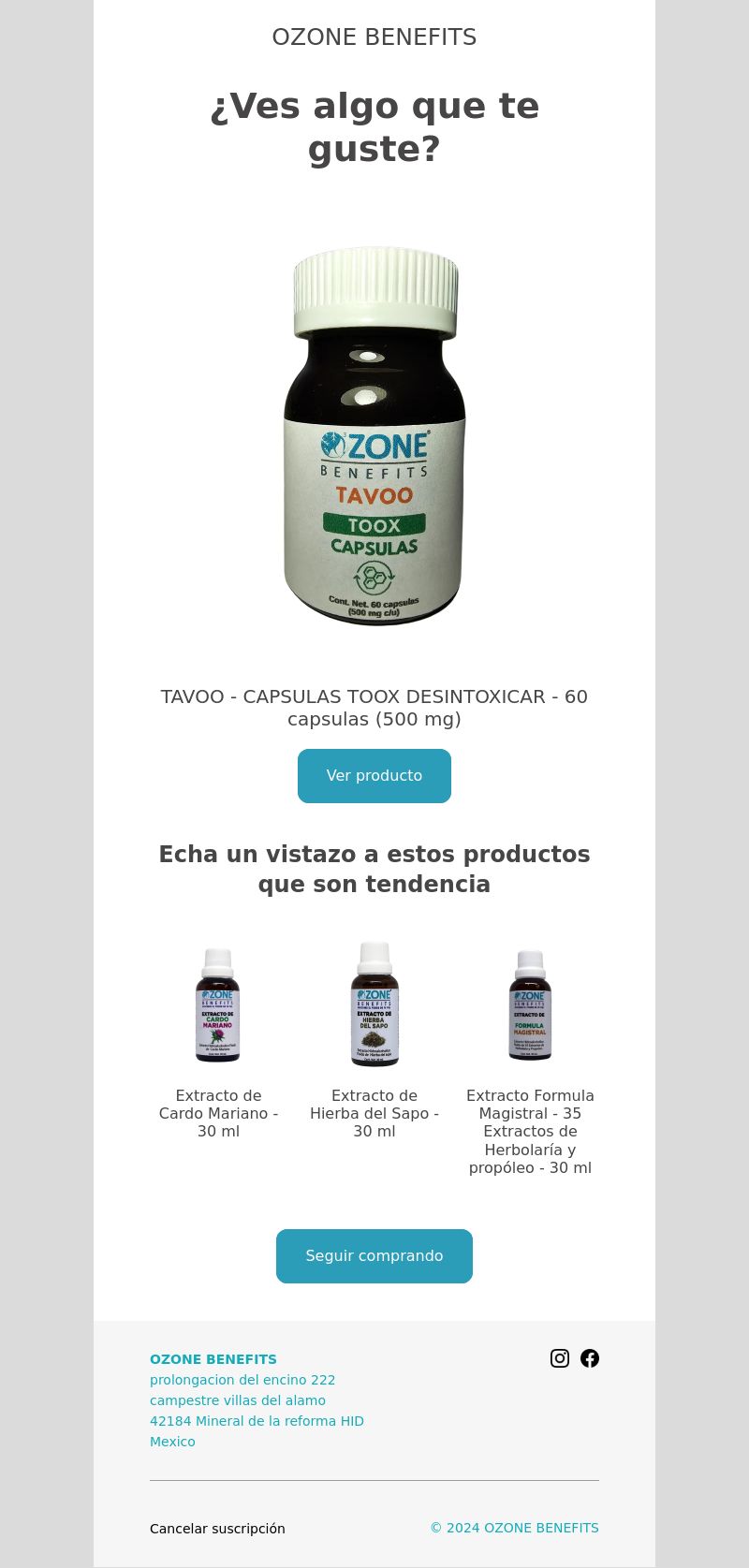Open the TAVOO capsulas product image

(x=374, y=436)
